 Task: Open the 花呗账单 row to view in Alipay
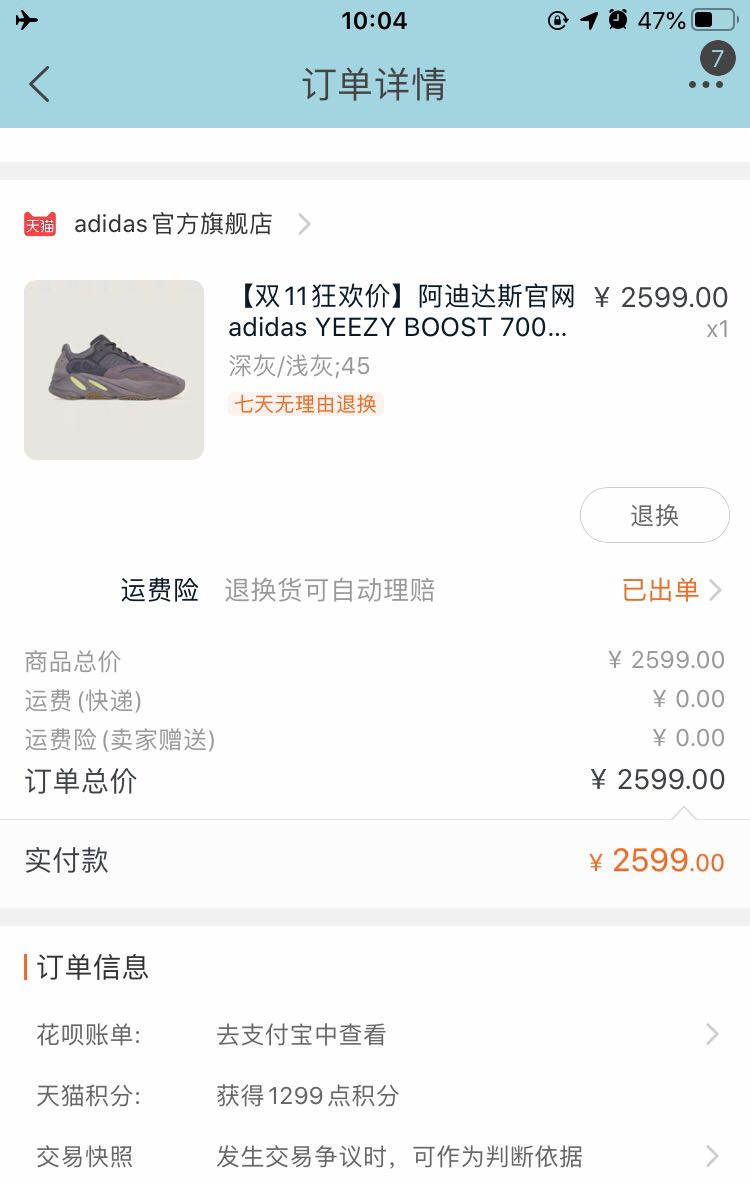(x=375, y=1035)
